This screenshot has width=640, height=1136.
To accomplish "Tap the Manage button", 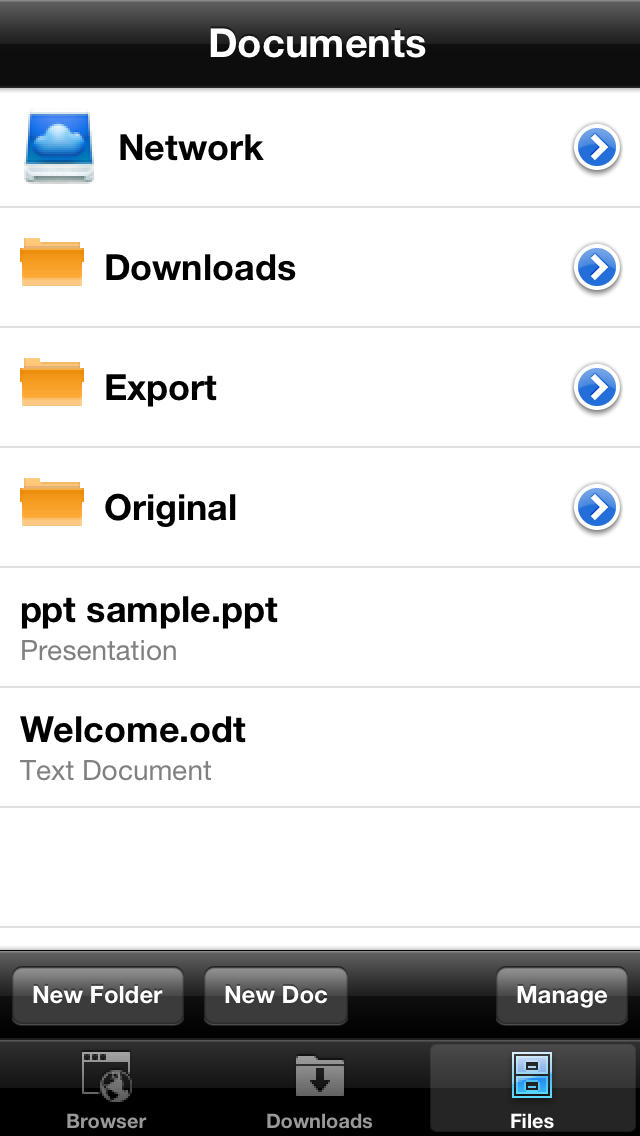I will 562,995.
